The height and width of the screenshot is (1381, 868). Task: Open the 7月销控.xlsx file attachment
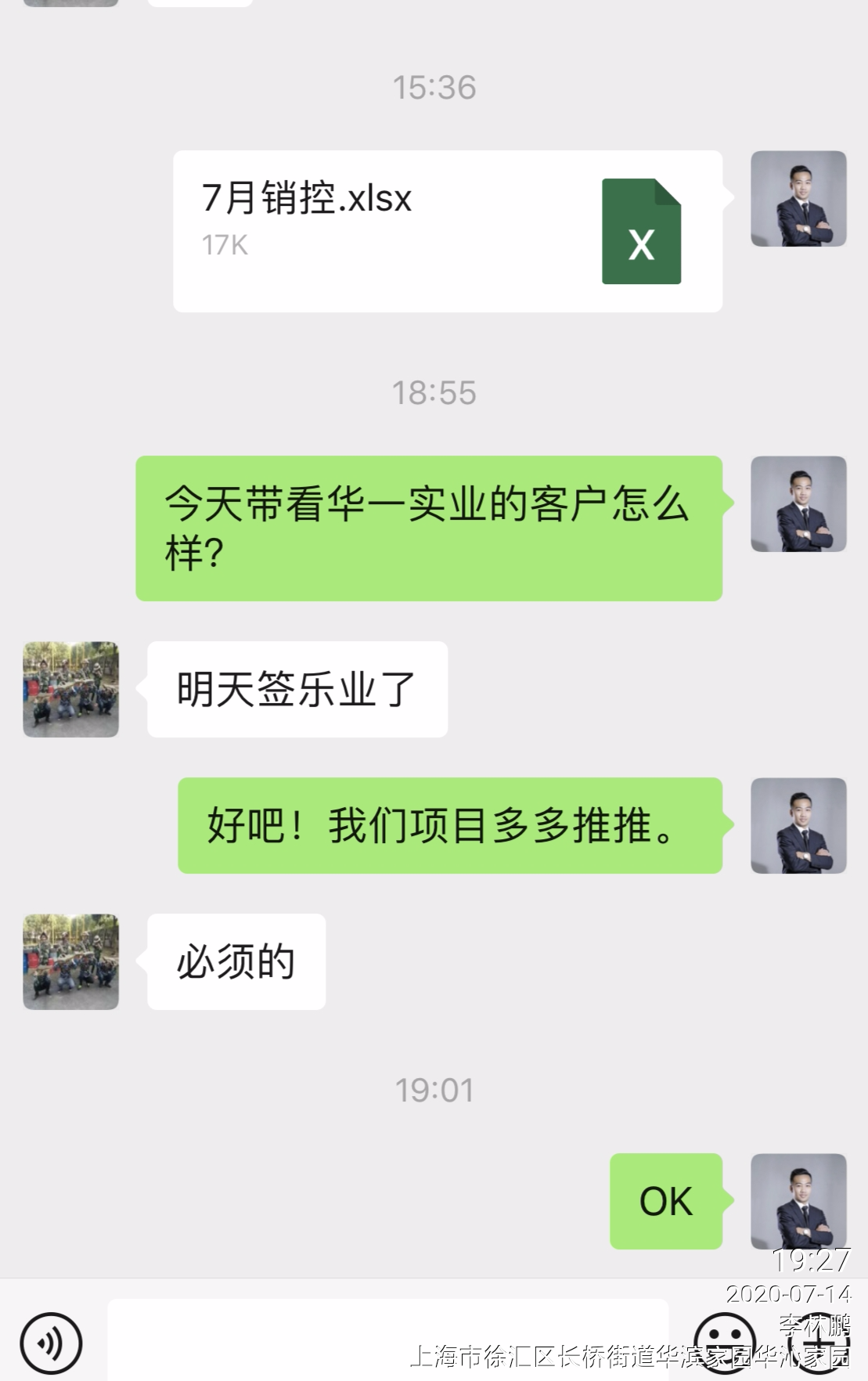coord(447,232)
